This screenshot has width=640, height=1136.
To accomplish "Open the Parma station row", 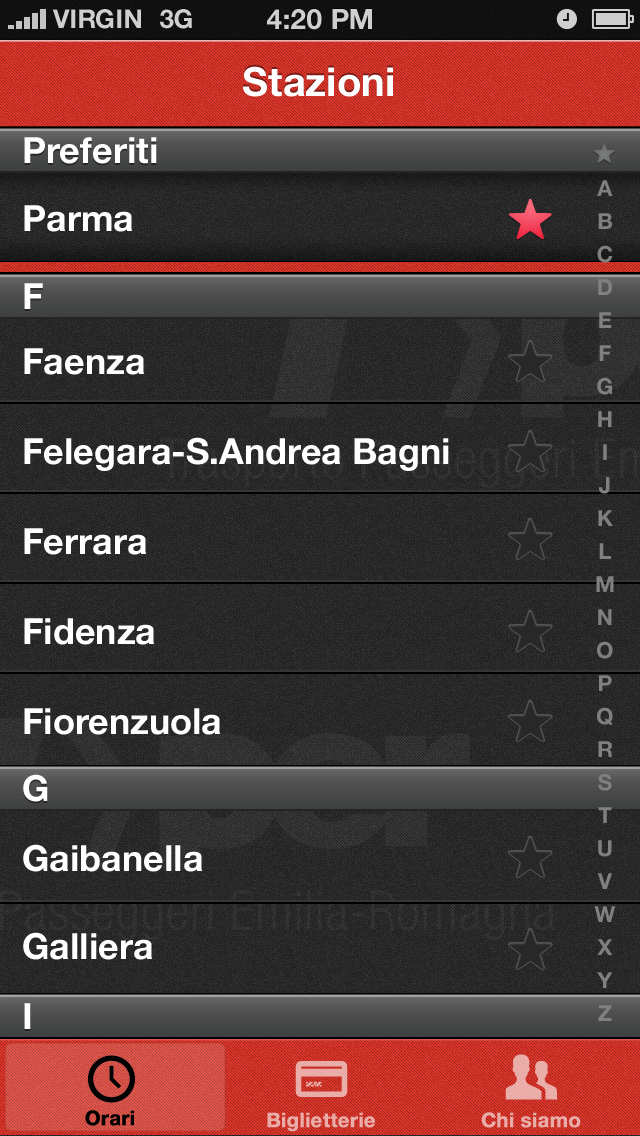I will click(320, 217).
